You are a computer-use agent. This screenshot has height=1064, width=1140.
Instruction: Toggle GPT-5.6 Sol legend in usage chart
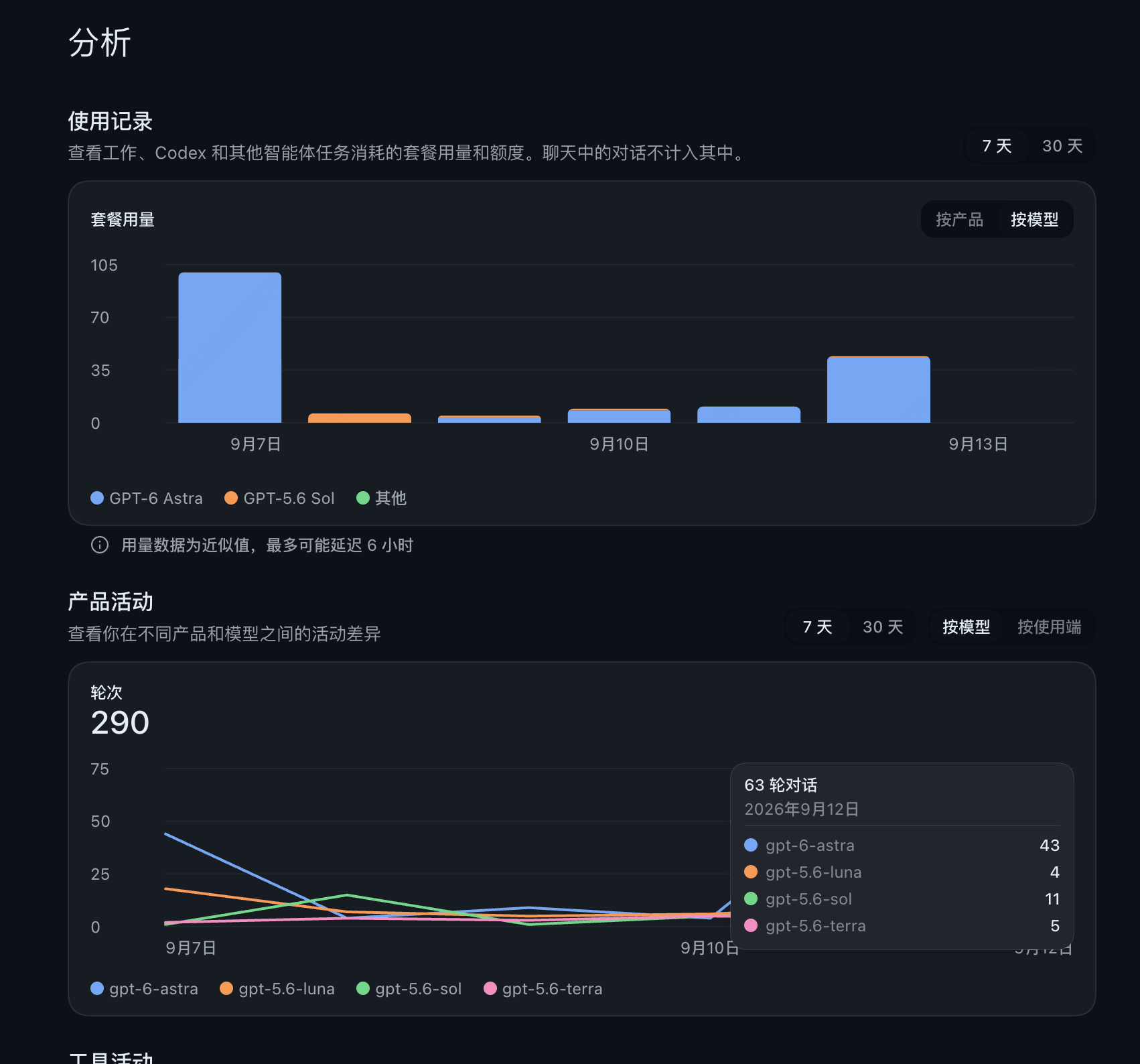coord(279,498)
